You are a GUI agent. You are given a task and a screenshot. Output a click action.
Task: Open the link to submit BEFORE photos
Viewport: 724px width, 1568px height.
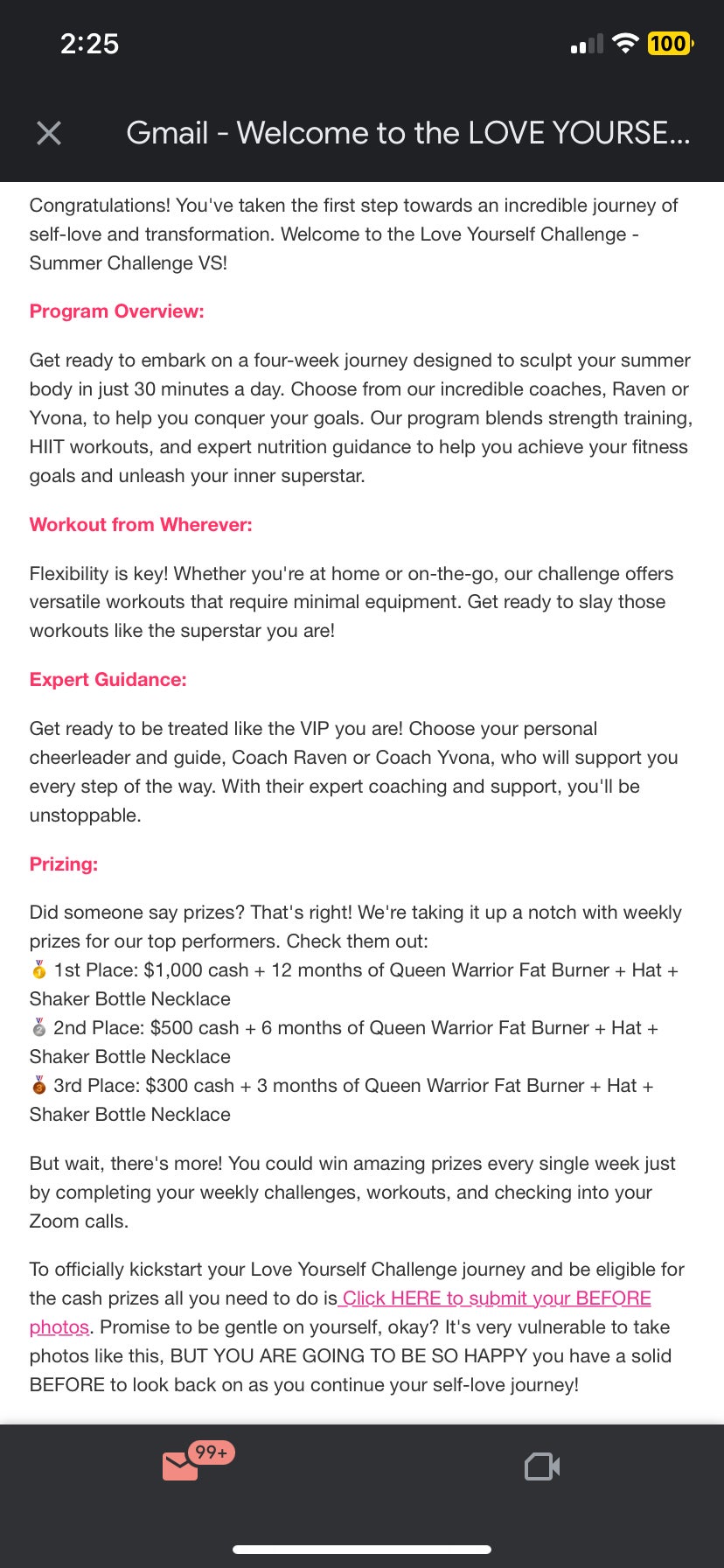(496, 1298)
